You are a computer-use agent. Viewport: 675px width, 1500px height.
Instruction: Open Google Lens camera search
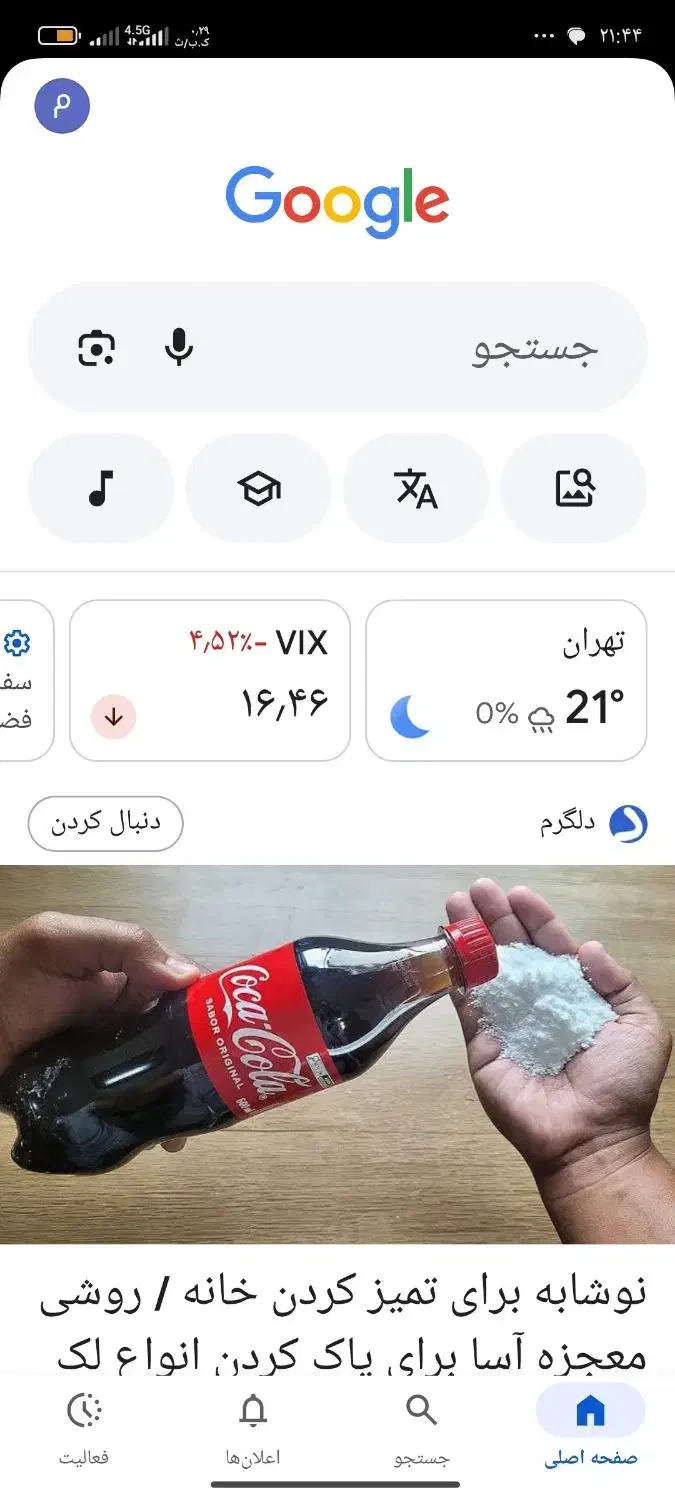pyautogui.click(x=96, y=347)
